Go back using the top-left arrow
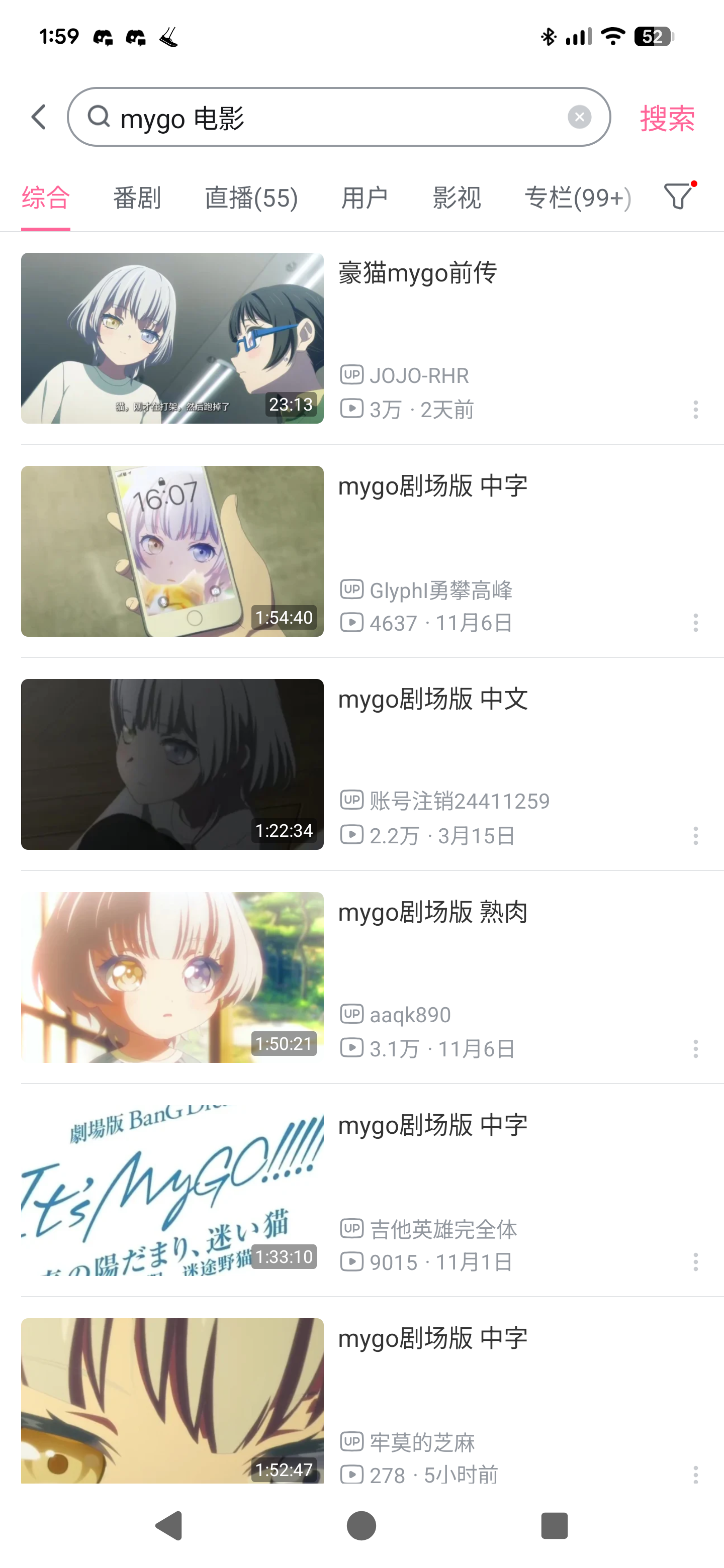 (x=39, y=117)
